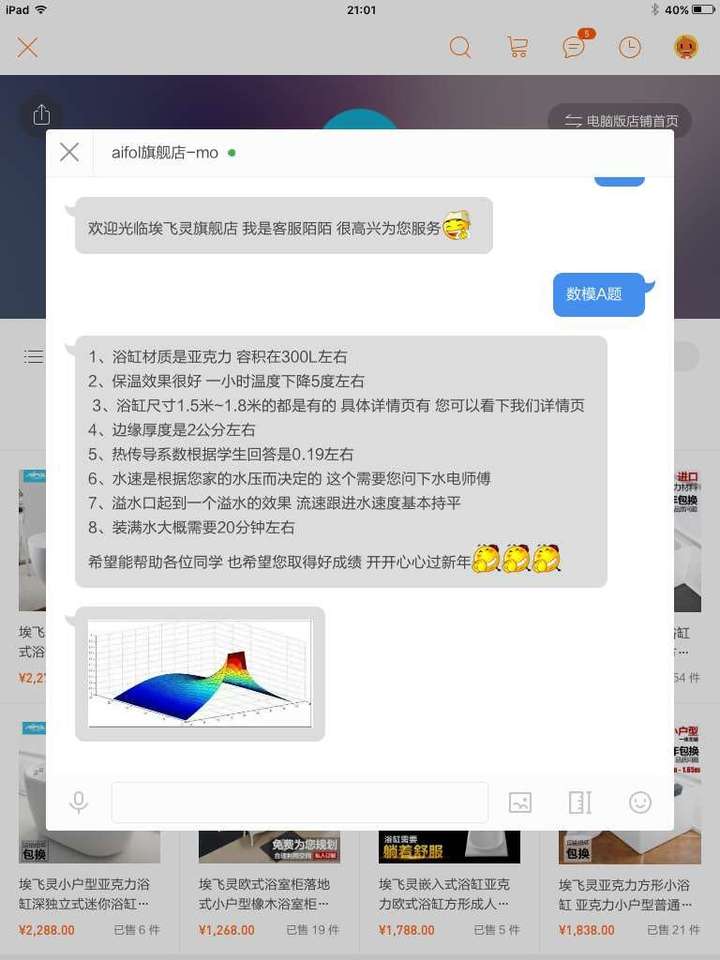The image size is (720, 960).
Task: Send a picture using the image icon
Action: pyautogui.click(x=520, y=802)
